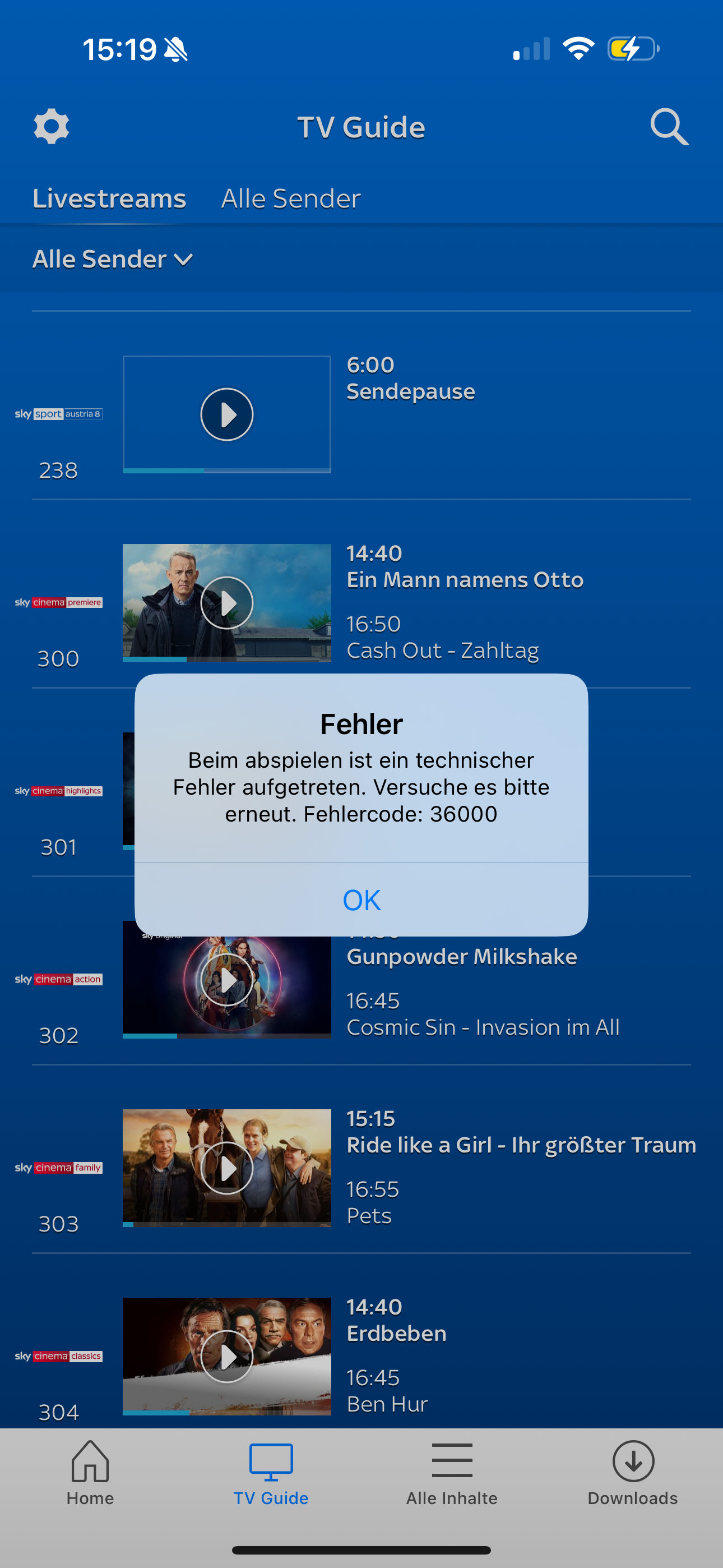Select the TV Guide bottom tab

(271, 1473)
